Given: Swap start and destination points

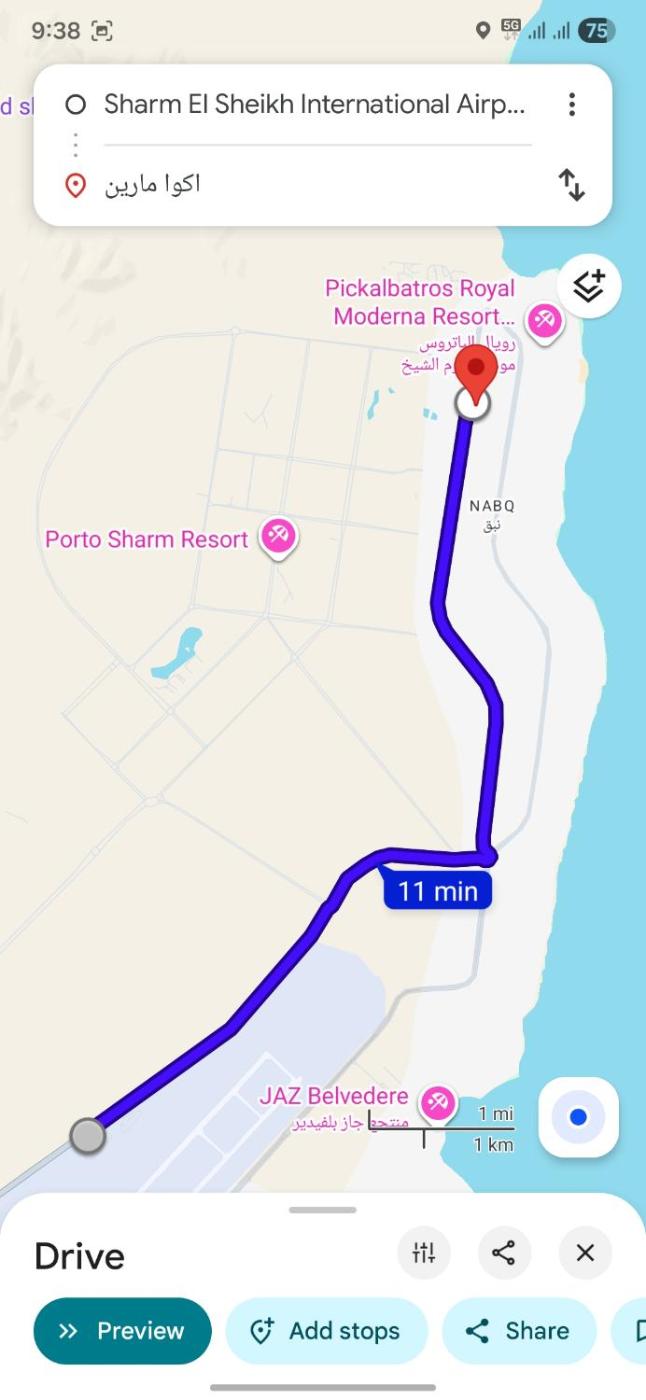Looking at the screenshot, I should (x=571, y=185).
